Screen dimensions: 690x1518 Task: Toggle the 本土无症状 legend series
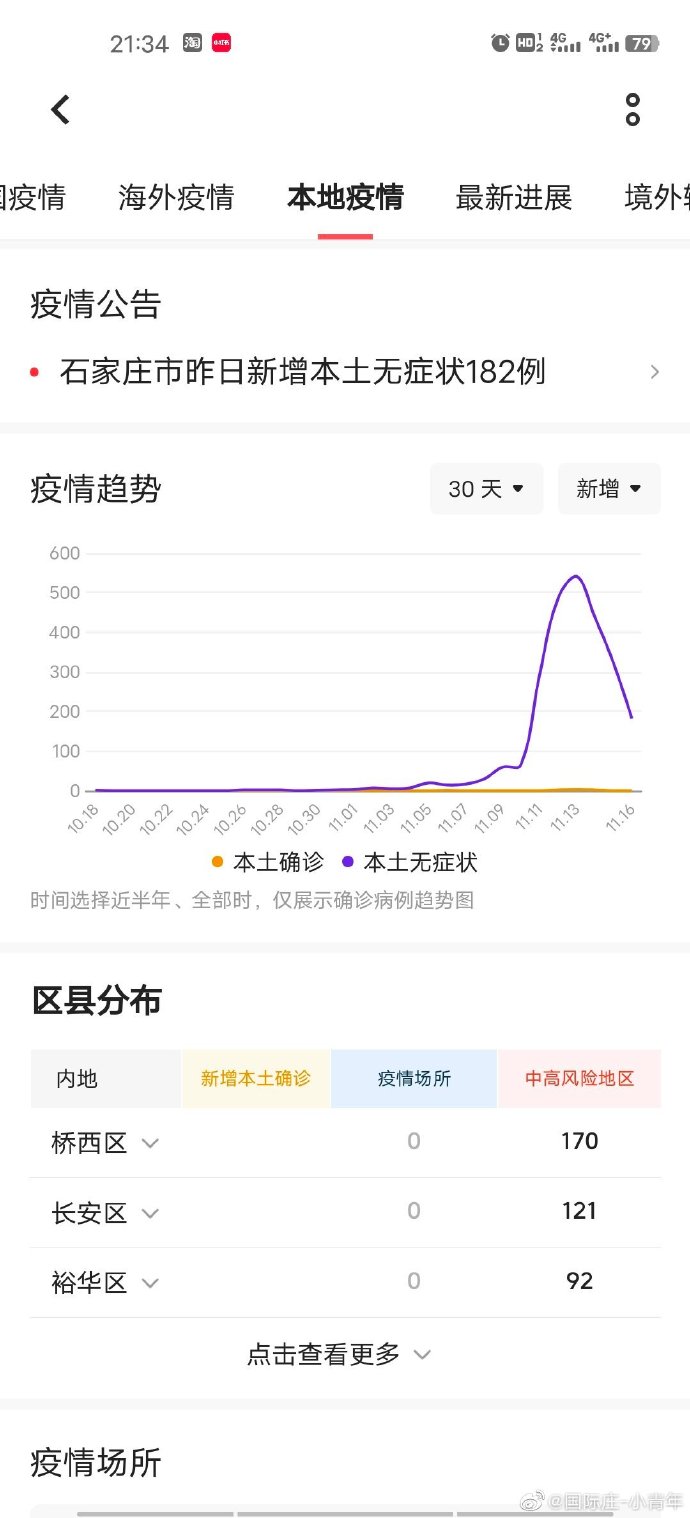coord(410,862)
